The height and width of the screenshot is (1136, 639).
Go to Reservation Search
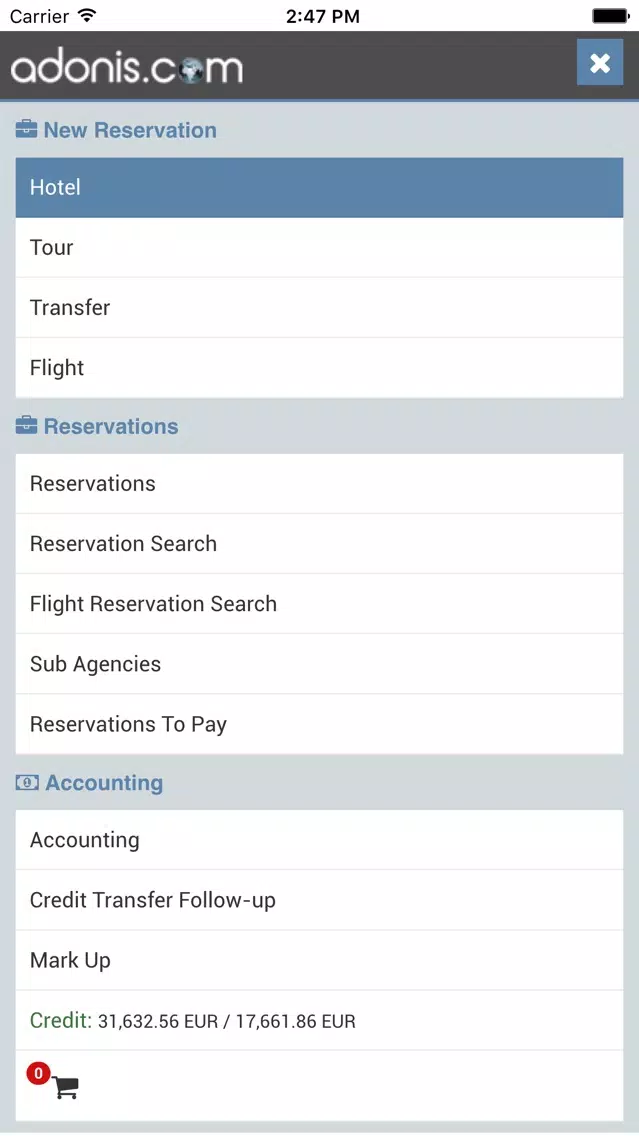[320, 544]
